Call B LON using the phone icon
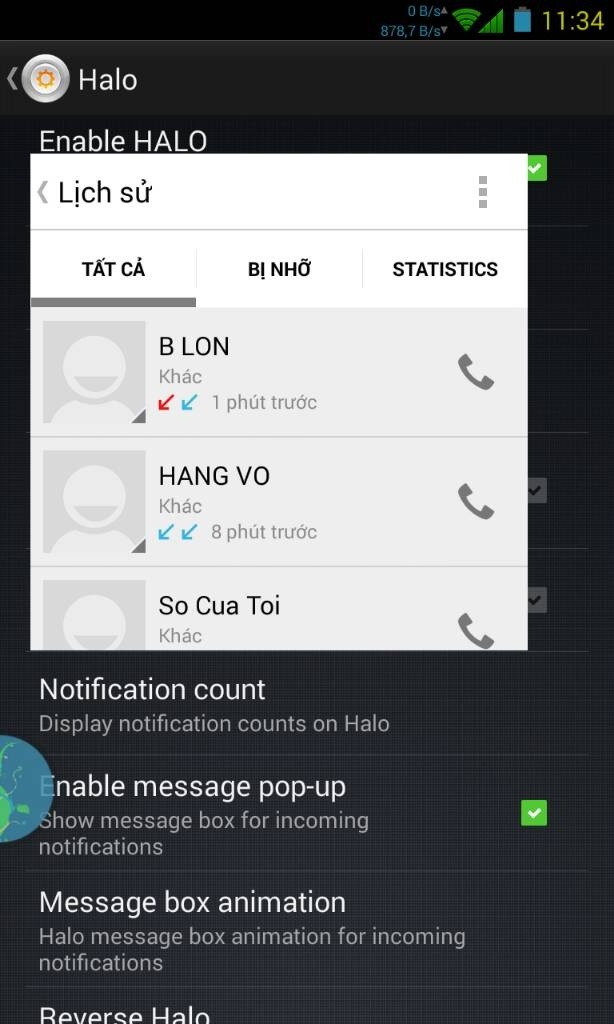 tap(476, 372)
